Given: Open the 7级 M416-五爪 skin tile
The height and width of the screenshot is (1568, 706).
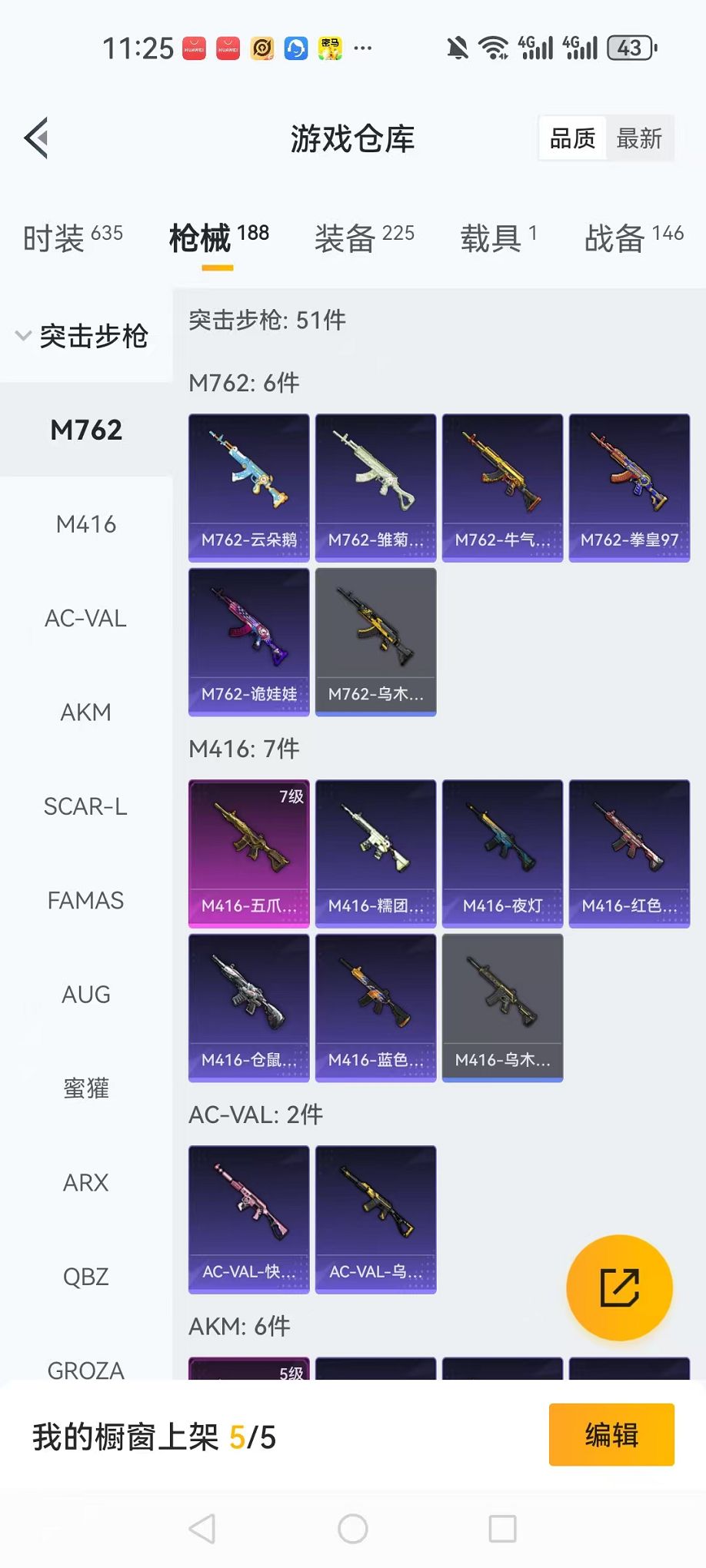Looking at the screenshot, I should [x=249, y=853].
